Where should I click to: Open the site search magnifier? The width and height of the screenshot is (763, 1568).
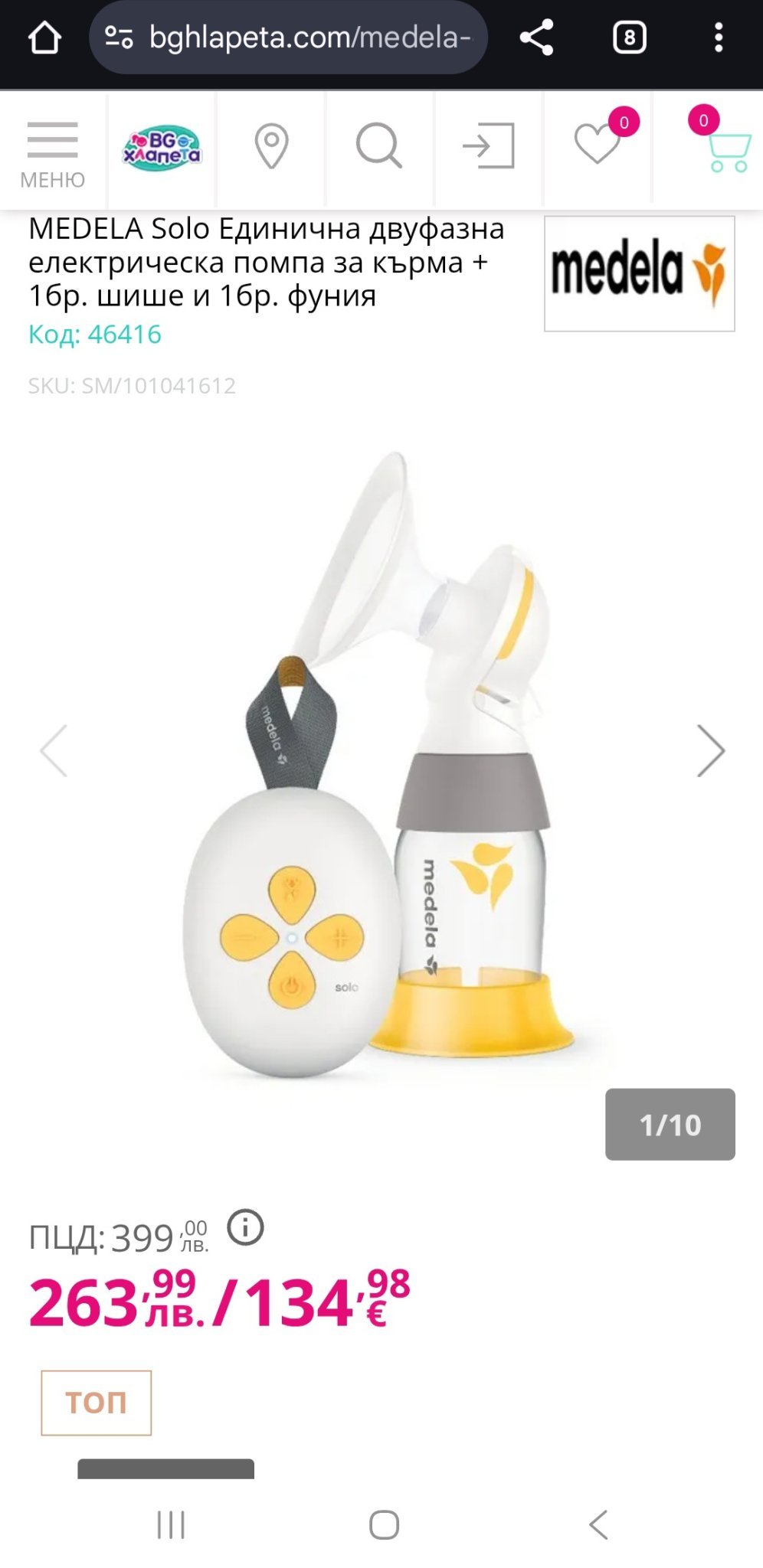[379, 145]
